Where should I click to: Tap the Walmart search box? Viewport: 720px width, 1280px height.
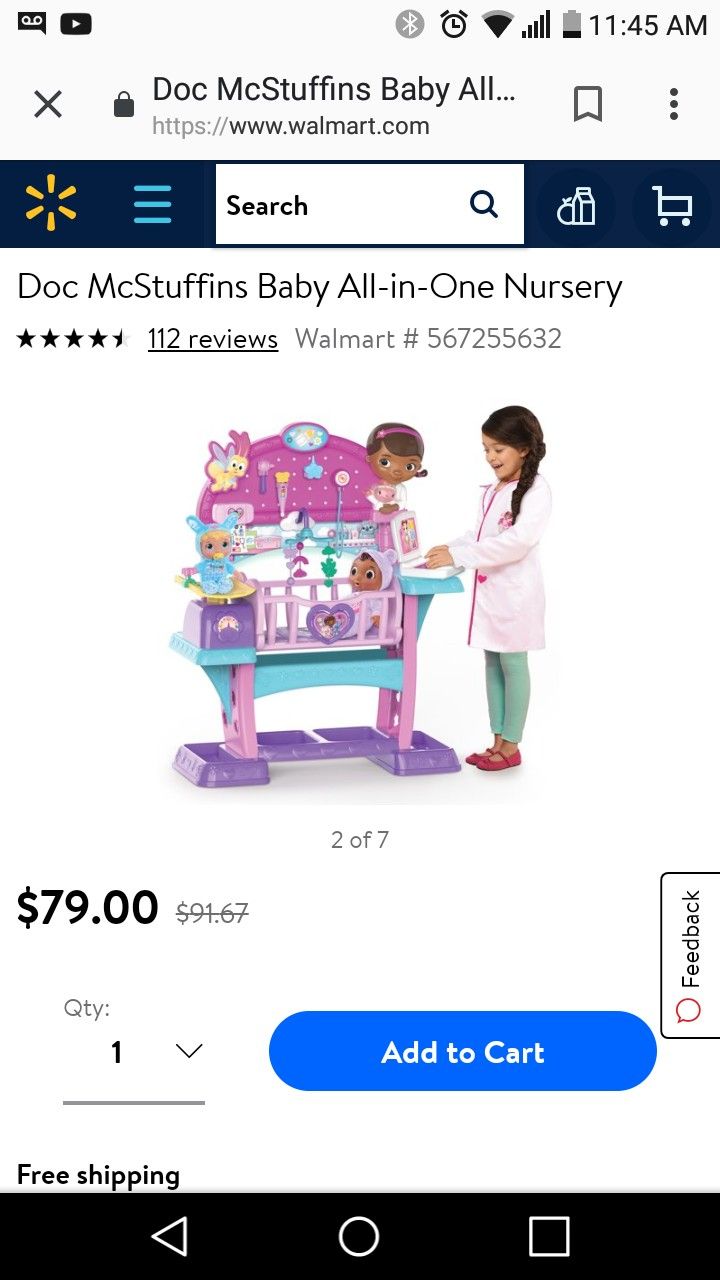(370, 205)
